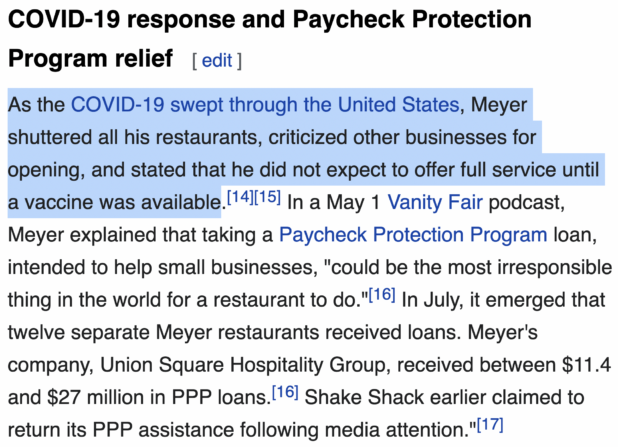This screenshot has width=618, height=447.
Task: Open citation 16 after 'restaurant to do'
Action: [x=383, y=294]
